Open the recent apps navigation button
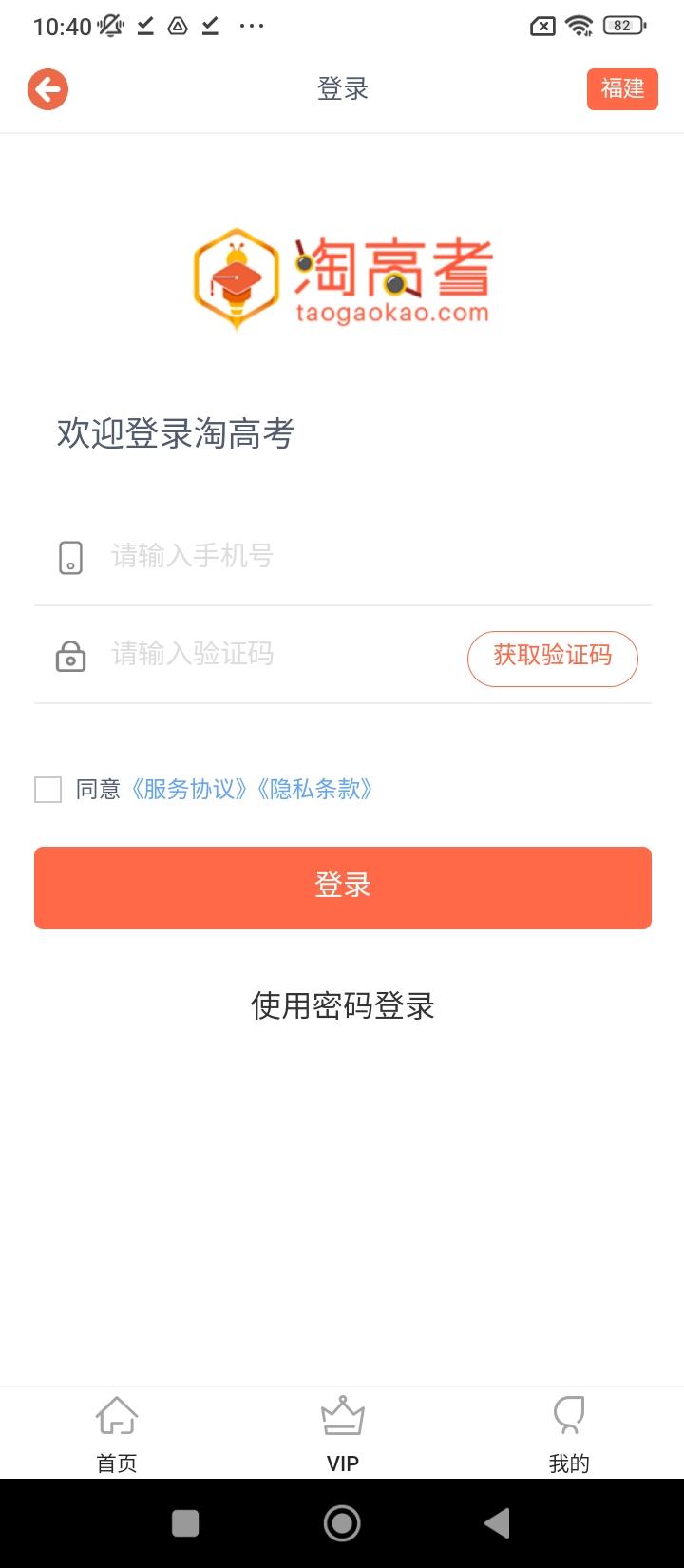This screenshot has height=1568, width=684. 186,1522
